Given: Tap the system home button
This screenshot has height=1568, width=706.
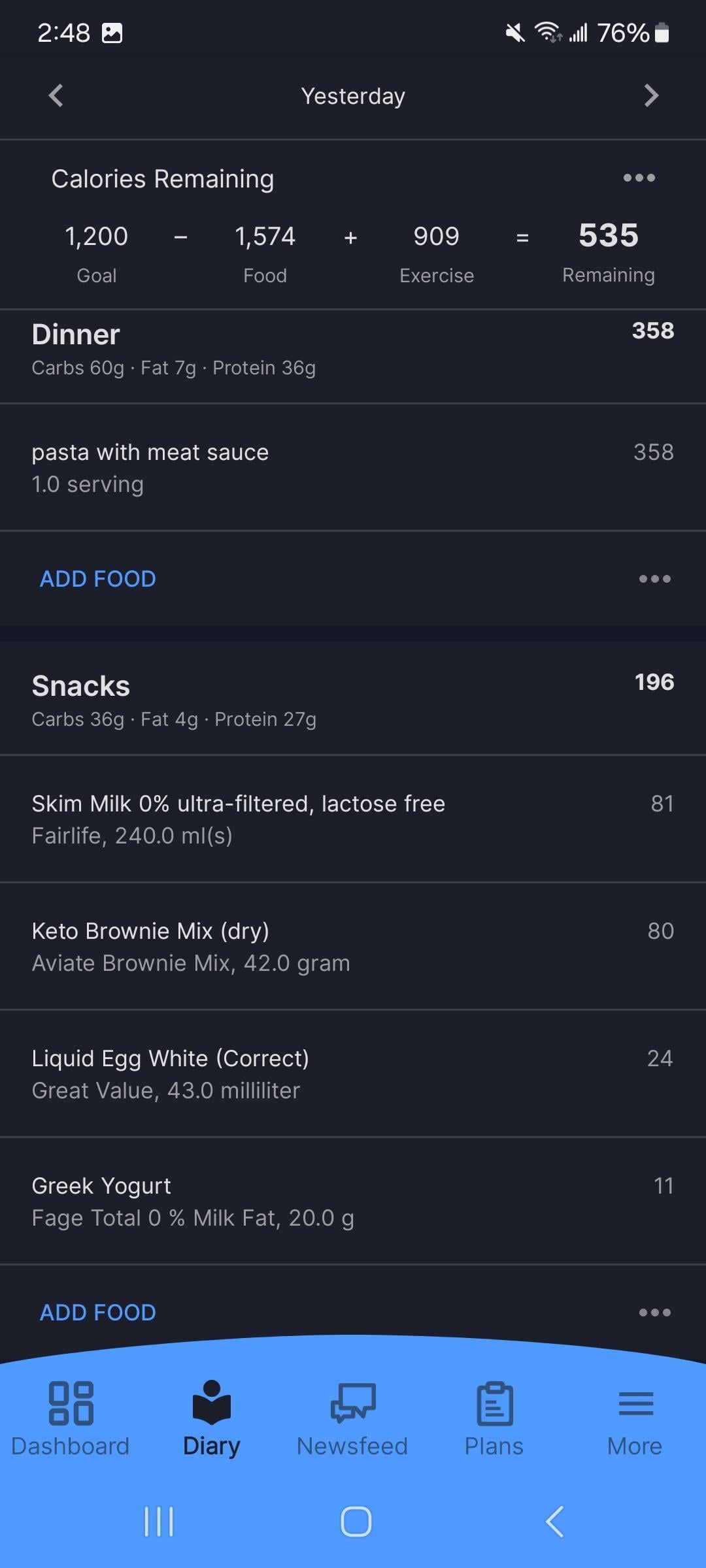Looking at the screenshot, I should [356, 1522].
